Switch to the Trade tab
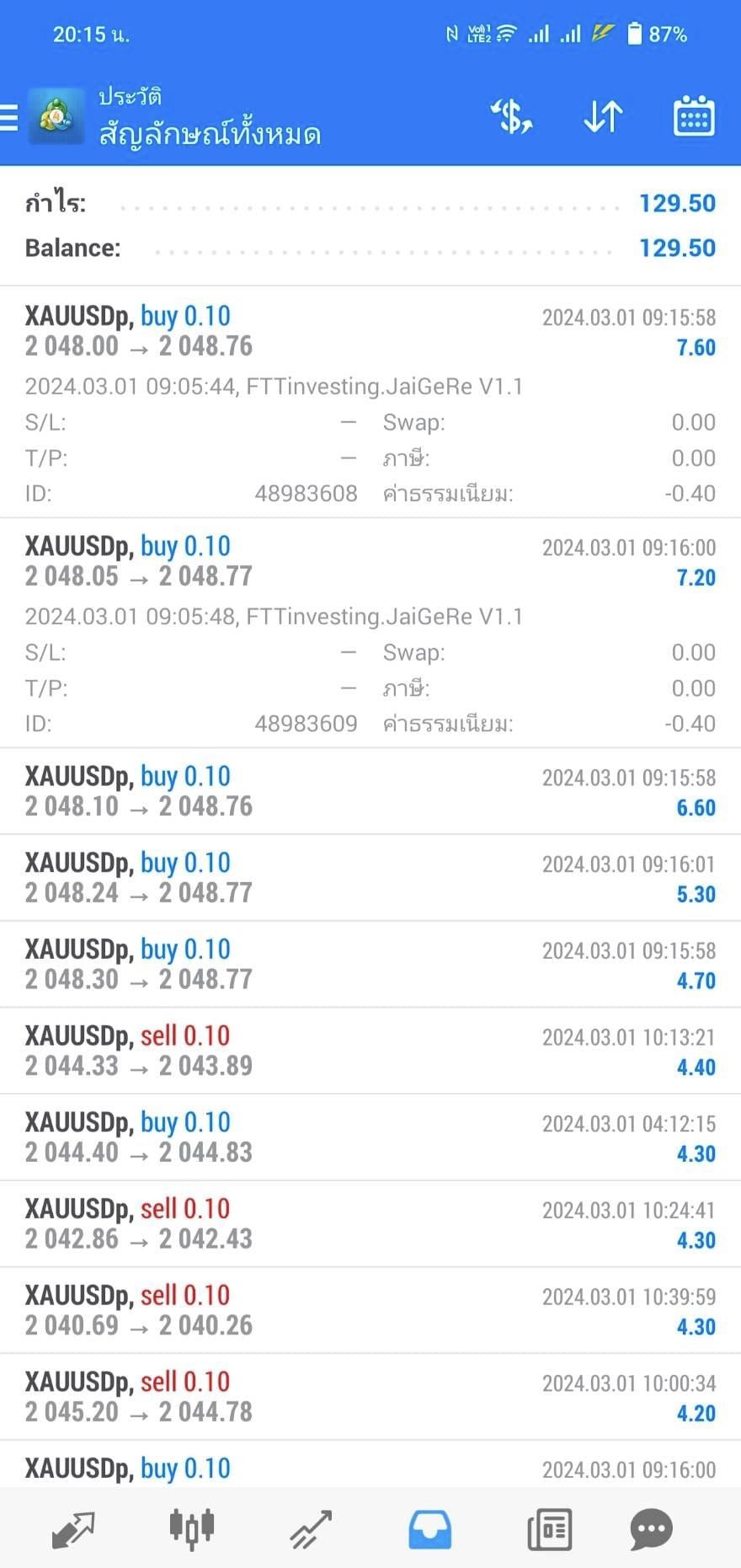741x1568 pixels. coord(311,1528)
